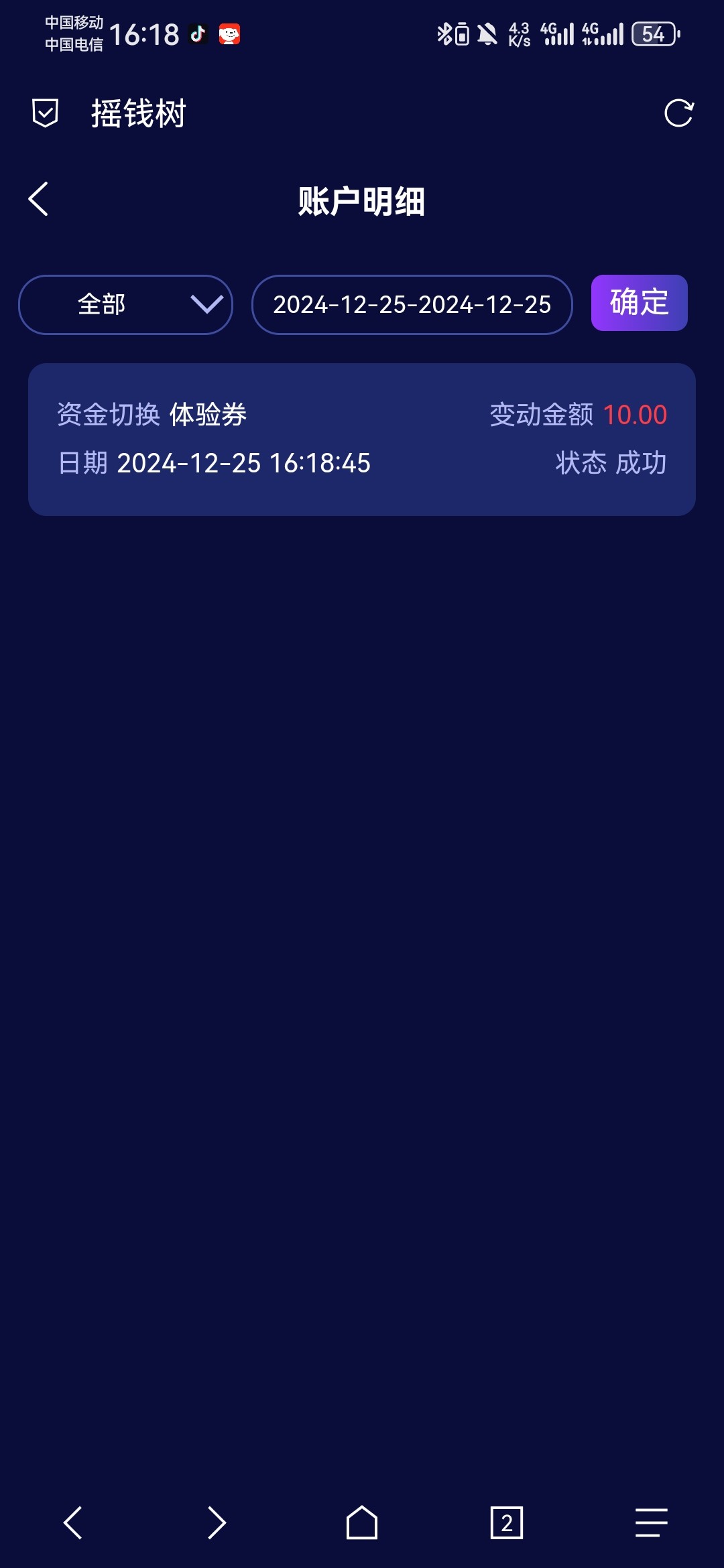
Task: Open the 2024-12-25 date range picker
Action: click(x=412, y=304)
